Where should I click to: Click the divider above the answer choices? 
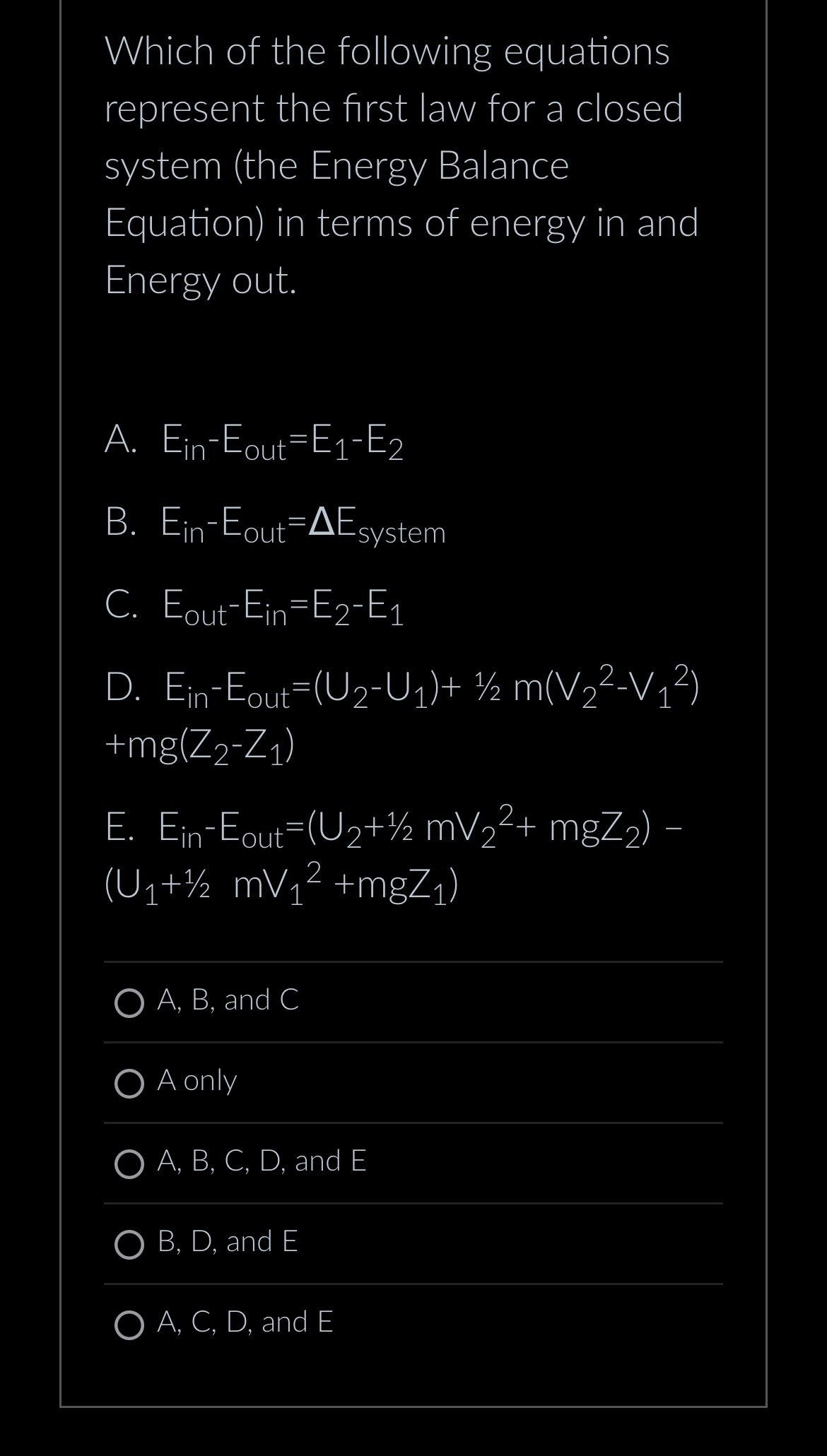point(413,961)
